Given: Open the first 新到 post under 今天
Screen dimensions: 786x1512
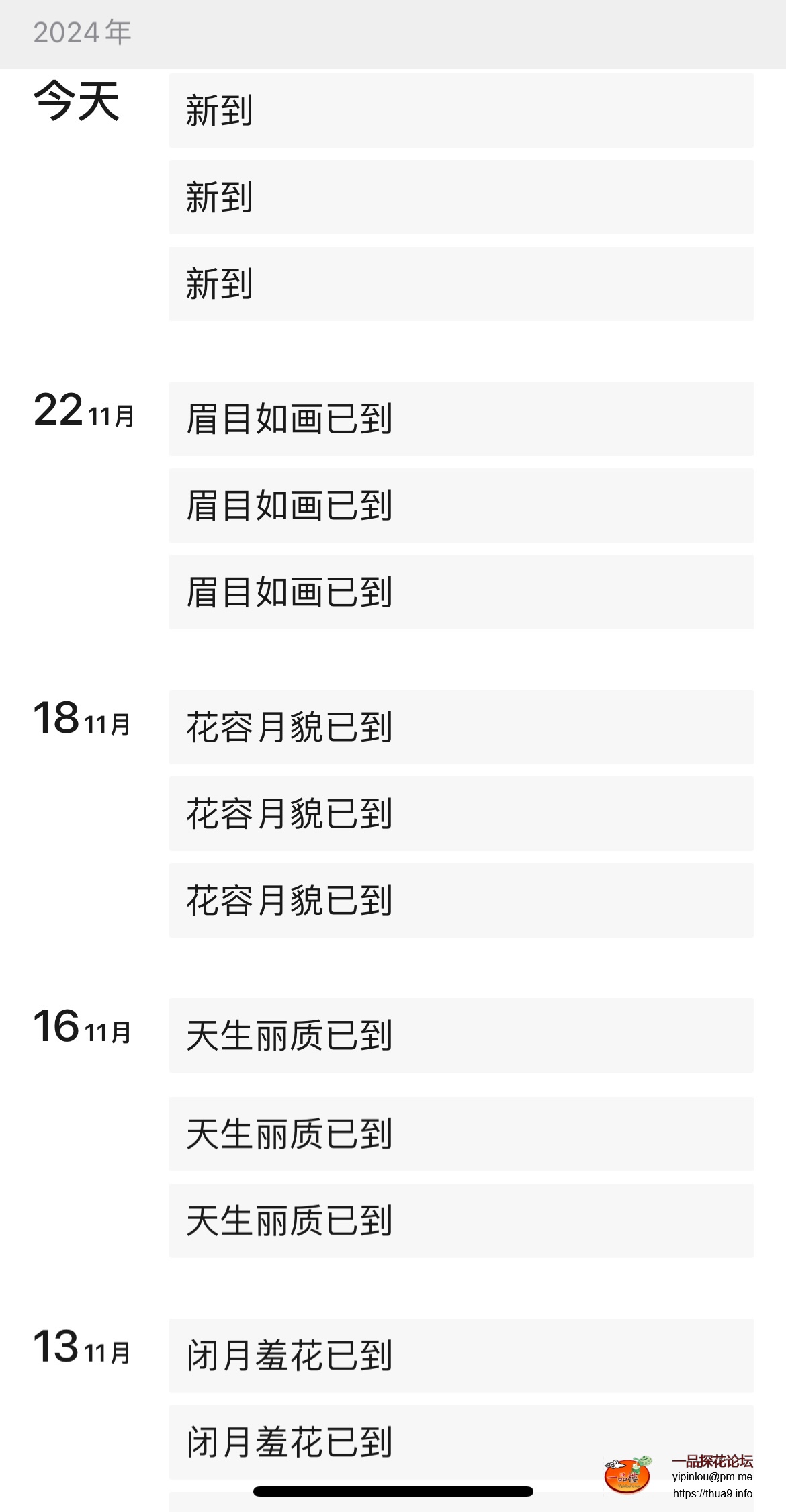Looking at the screenshot, I should [461, 111].
